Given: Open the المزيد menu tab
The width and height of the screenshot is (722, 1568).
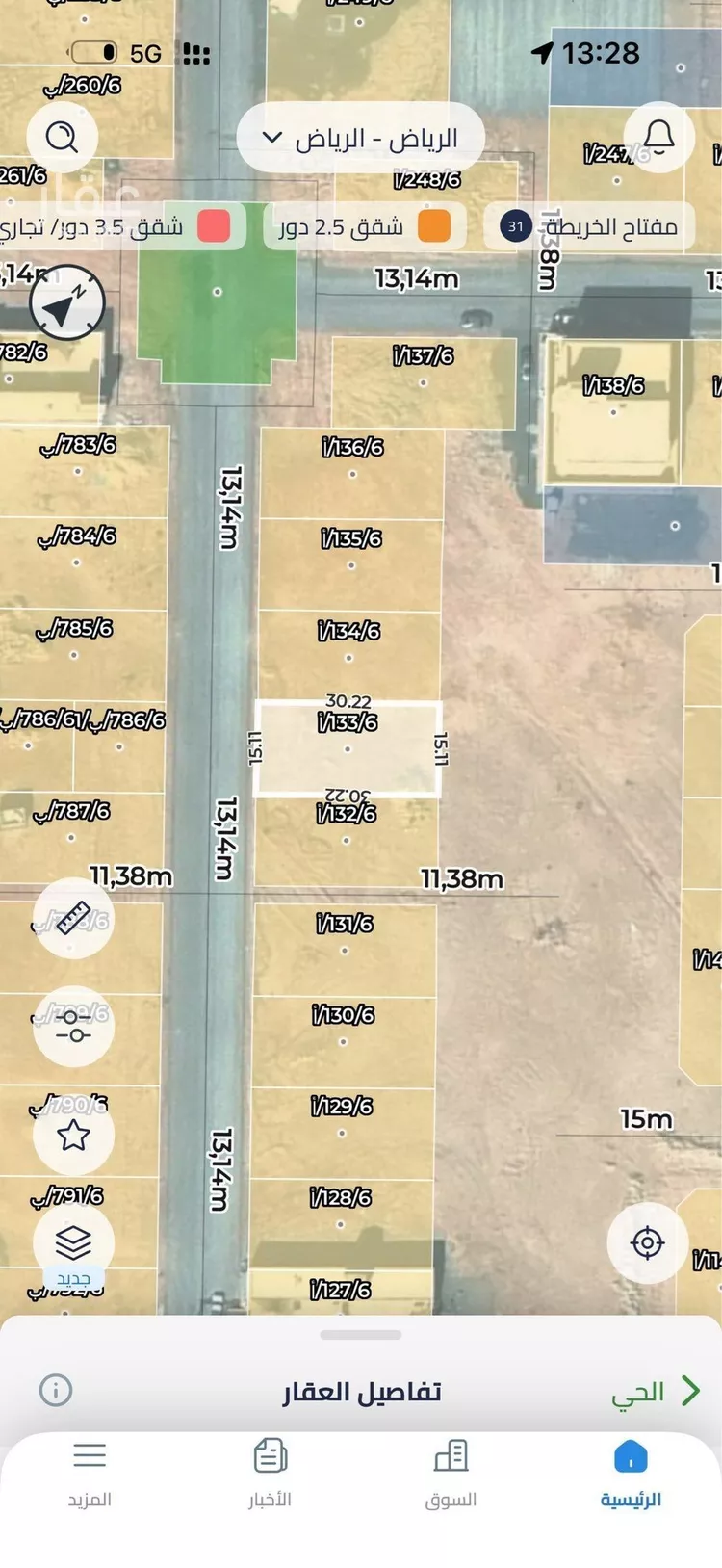Looking at the screenshot, I should pos(90,1474).
